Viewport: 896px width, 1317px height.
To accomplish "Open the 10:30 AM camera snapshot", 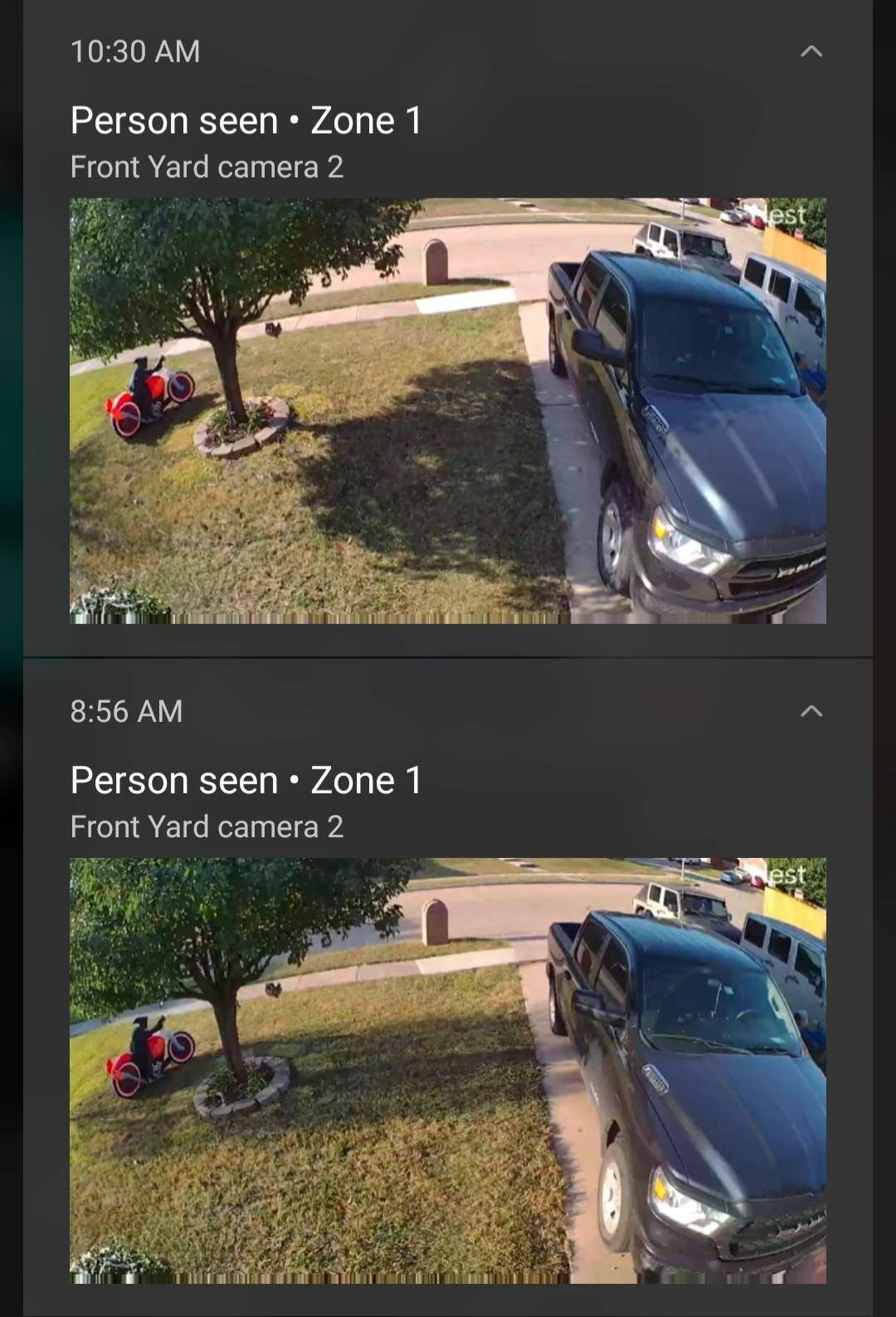I will 448,411.
